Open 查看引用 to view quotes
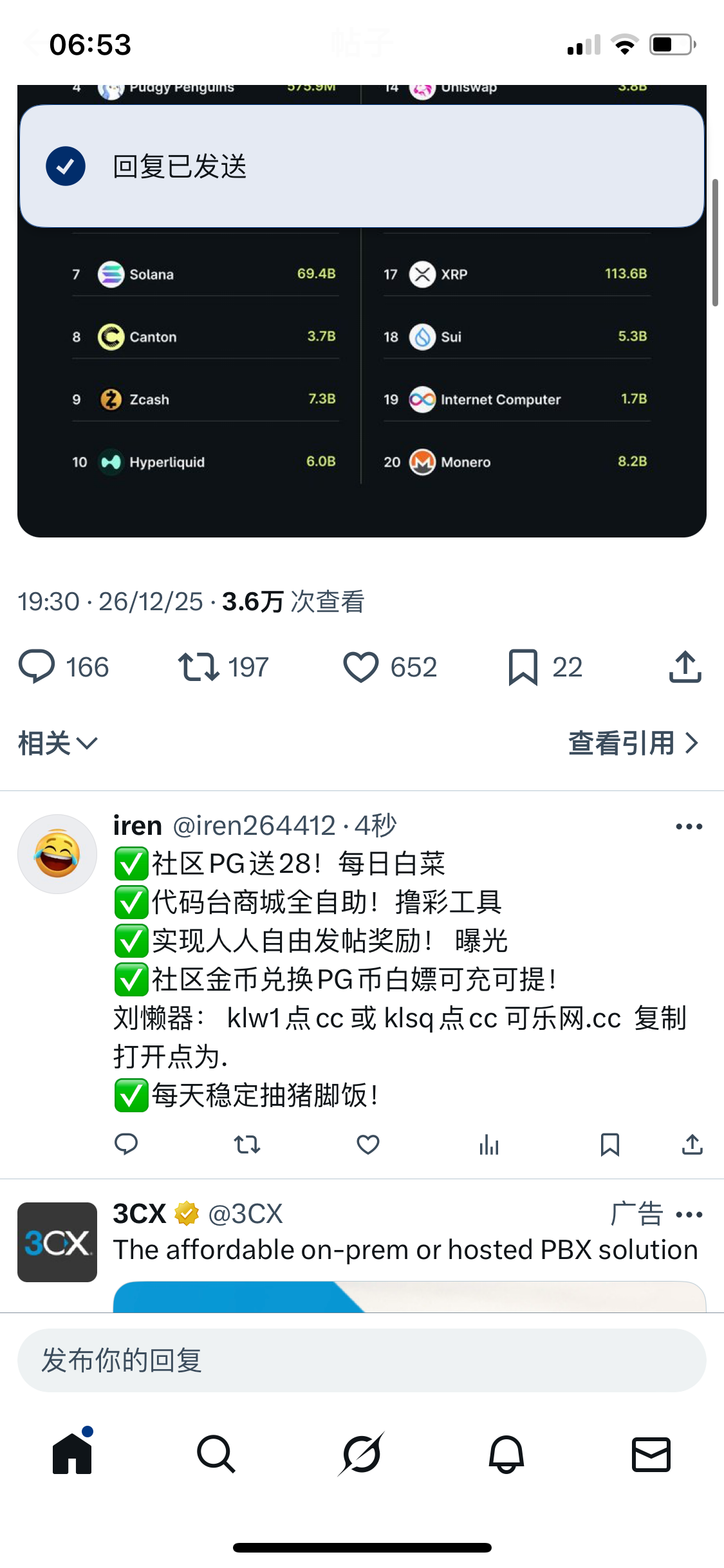 tap(633, 743)
